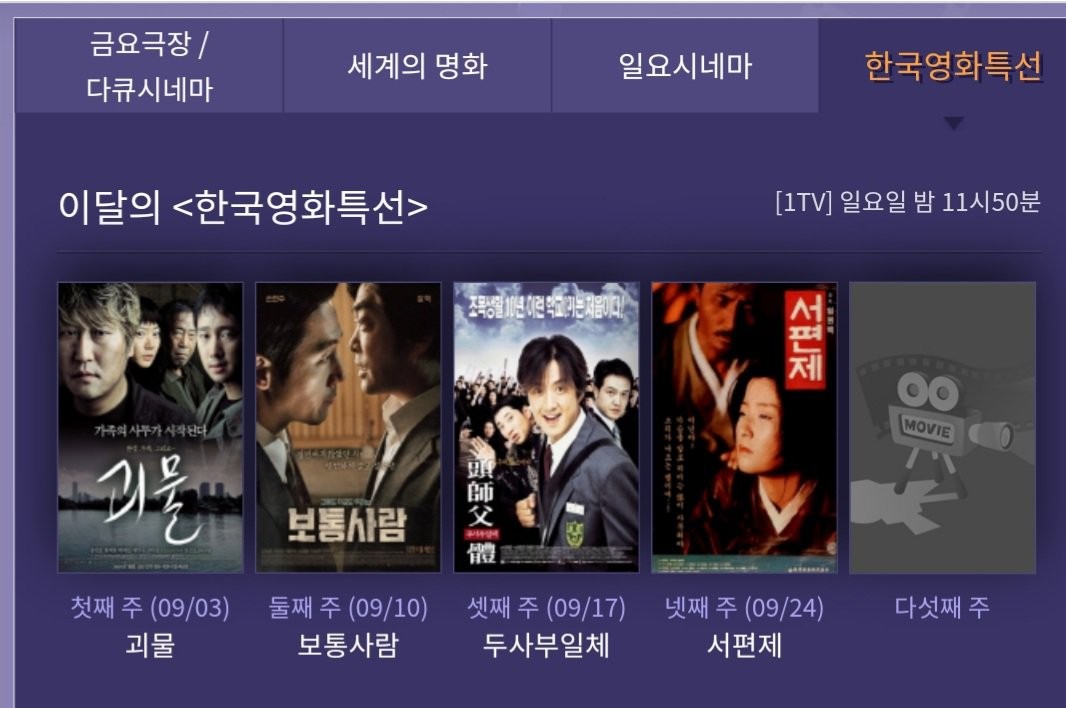Image resolution: width=1066 pixels, height=708 pixels.
Task: Tap the 한국영화특선 tab
Action: 952,67
